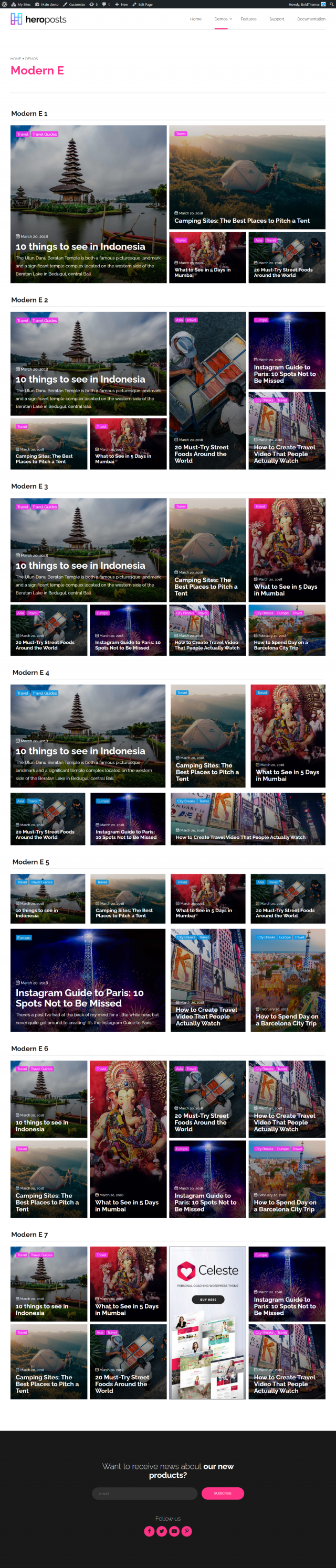The image size is (336, 1568).
Task: Open the Twitter follow icon
Action: (x=162, y=1531)
